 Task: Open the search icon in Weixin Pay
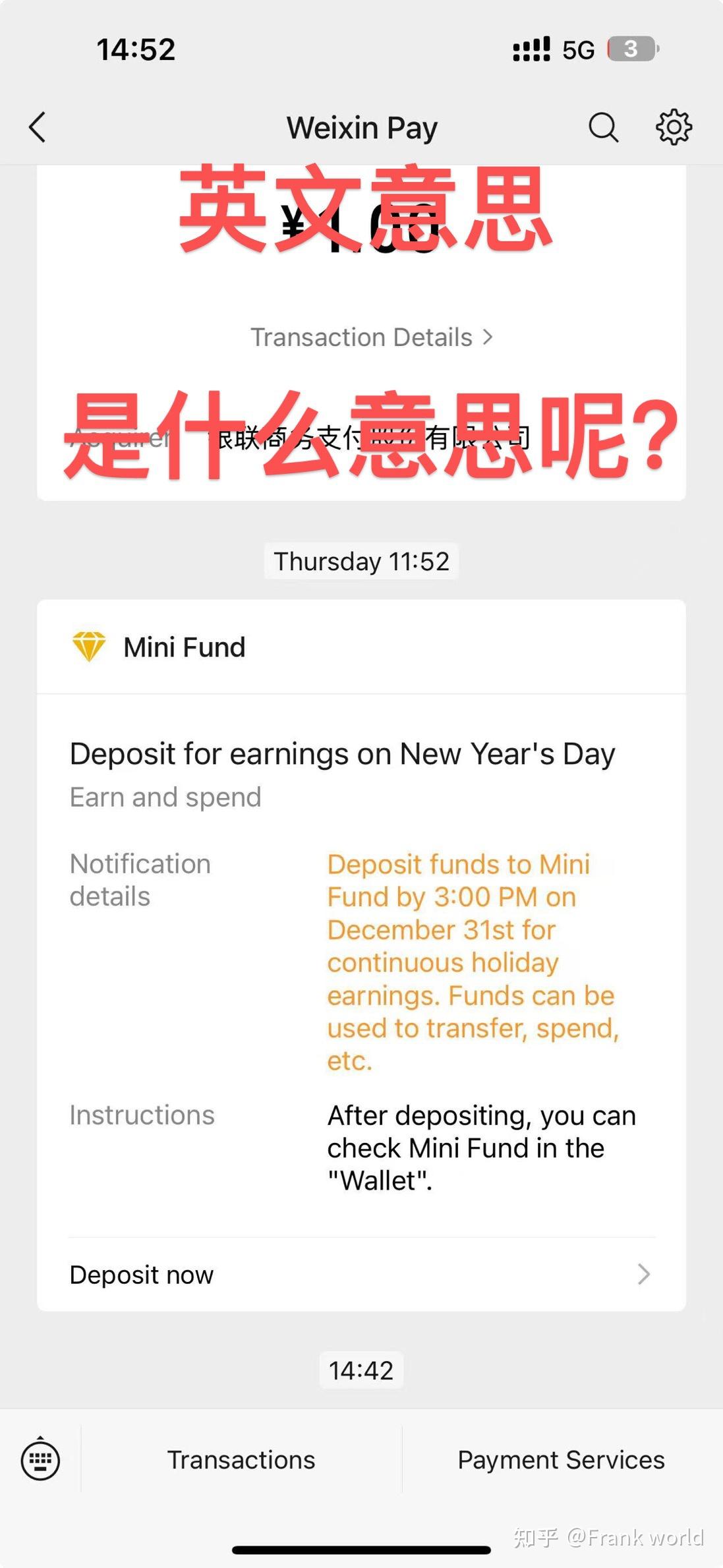pos(603,127)
